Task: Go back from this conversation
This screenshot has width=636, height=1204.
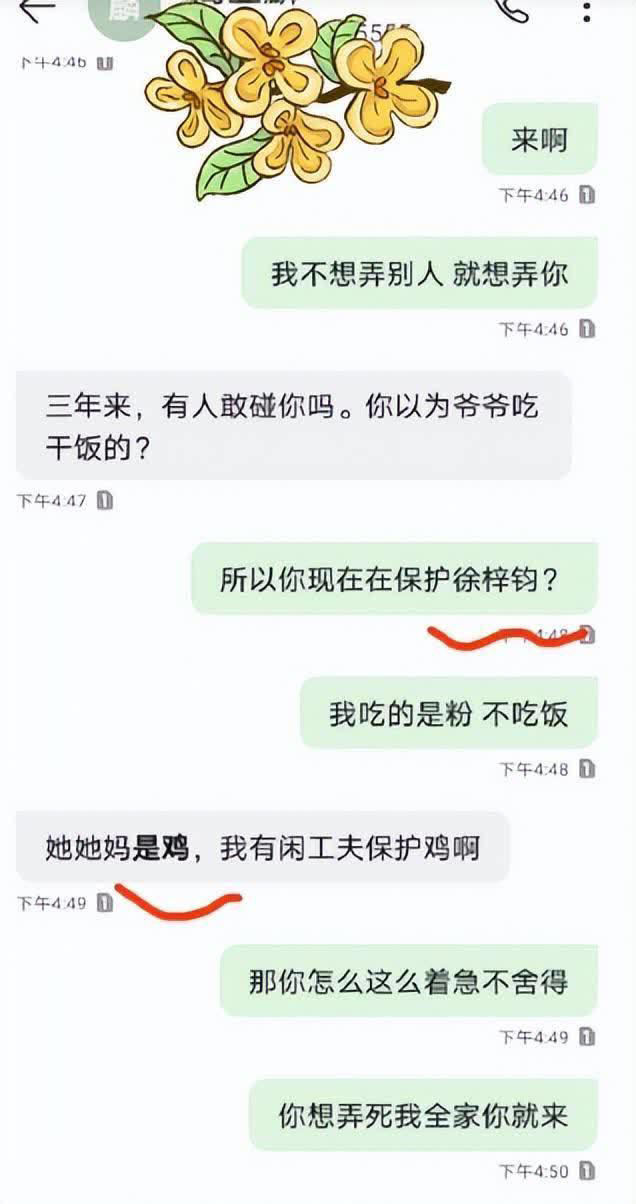Action: click(x=36, y=10)
